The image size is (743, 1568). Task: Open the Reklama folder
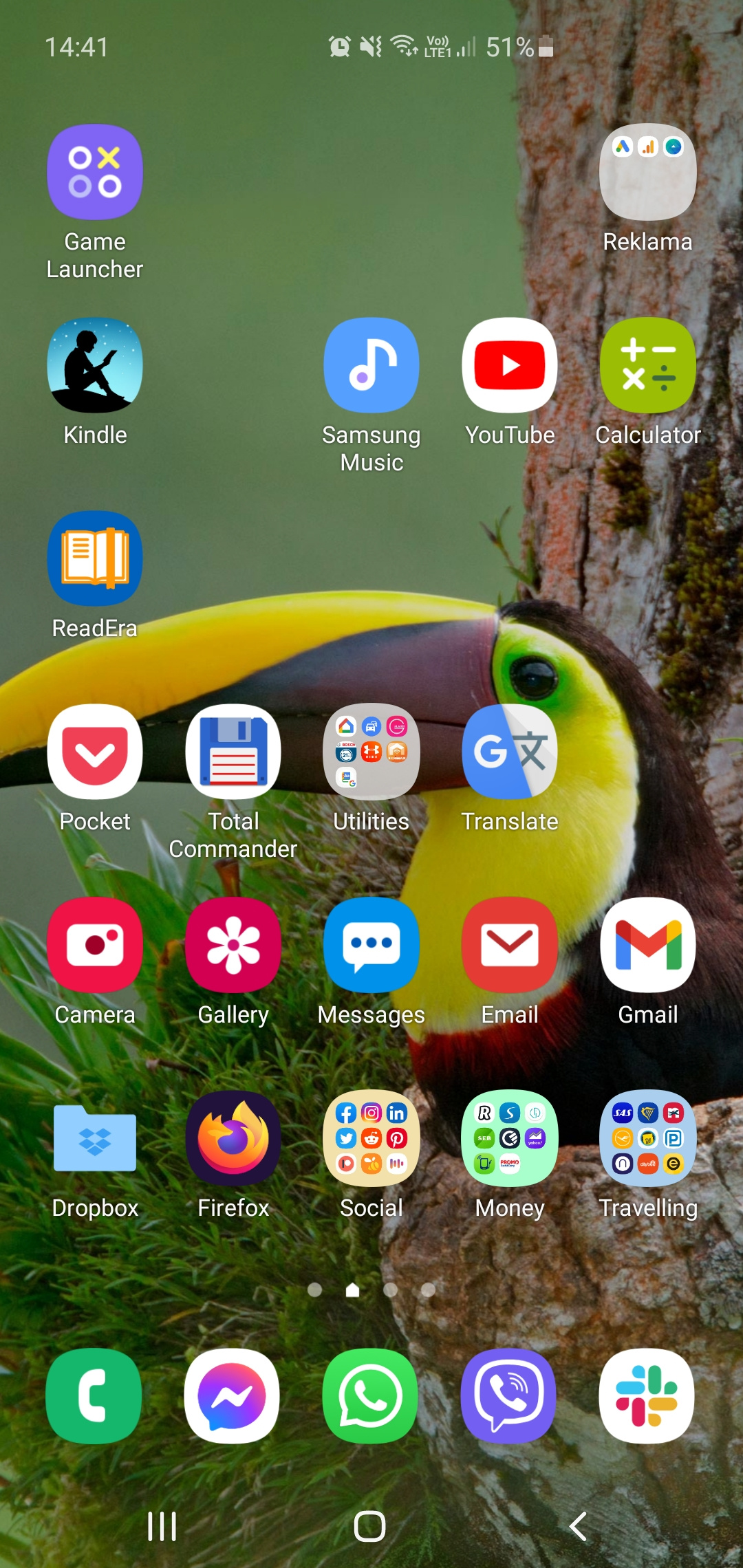(647, 172)
